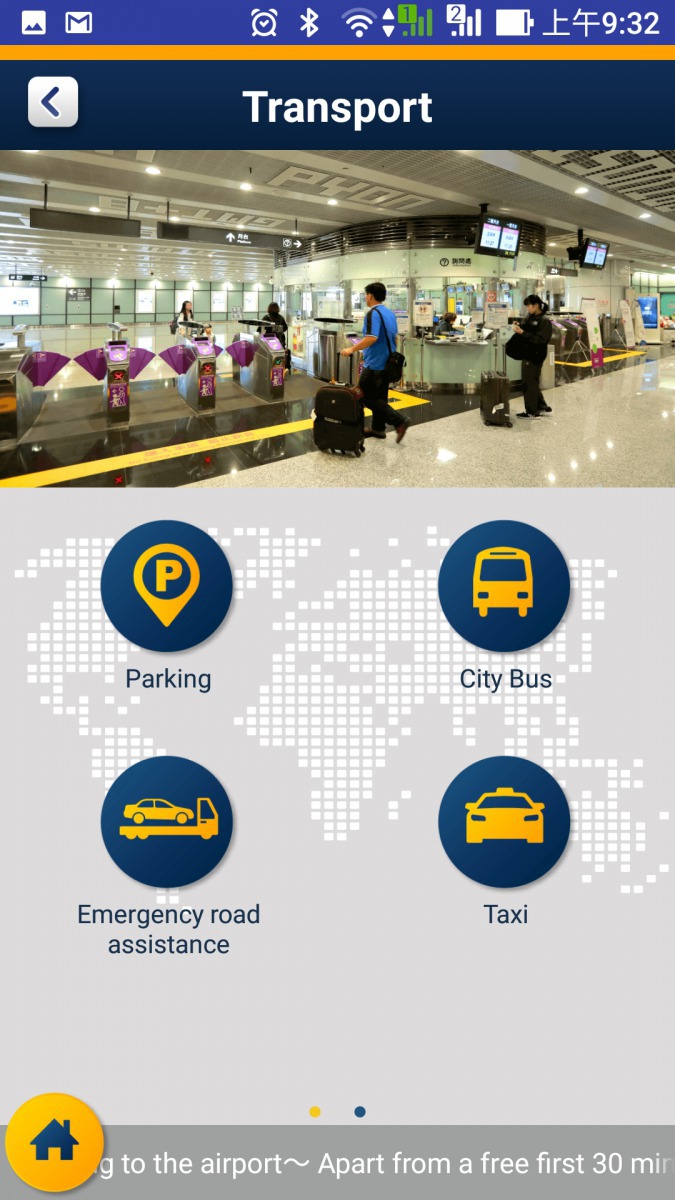
Task: Open Parking information
Action: click(x=167, y=586)
